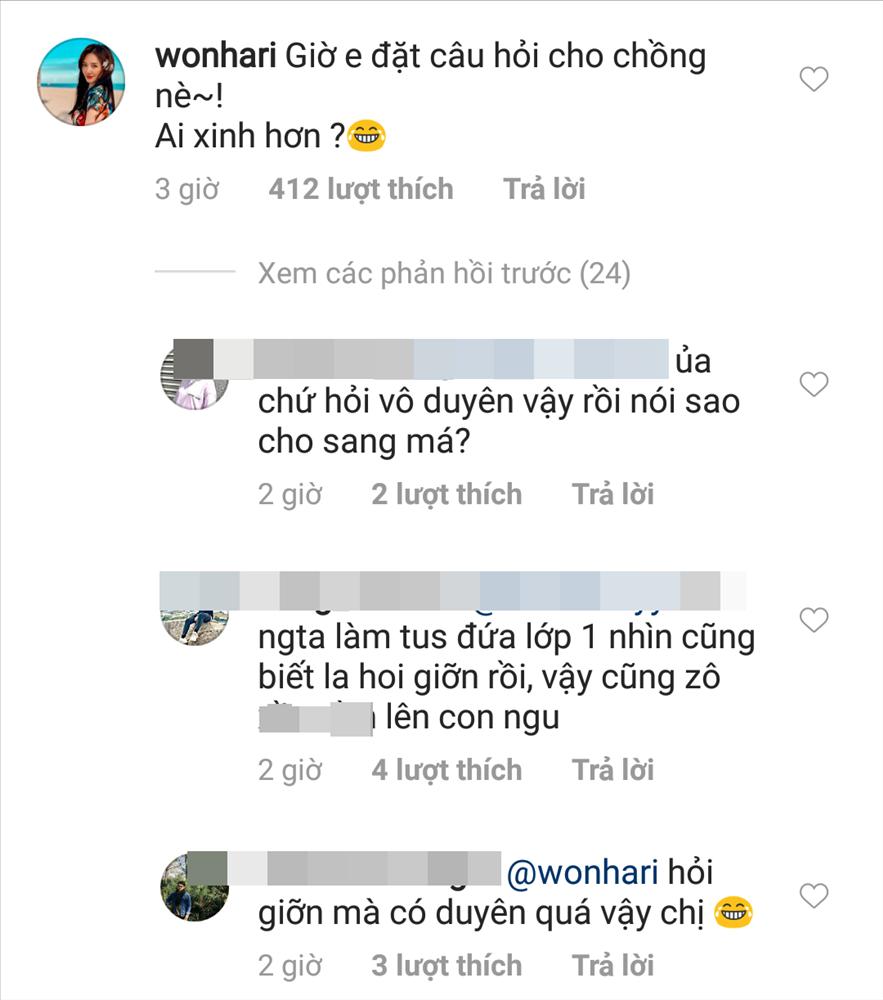Screen dimensions: 883x1000
Task: View 412 lượt thích on wonhari's comment
Action: (360, 189)
